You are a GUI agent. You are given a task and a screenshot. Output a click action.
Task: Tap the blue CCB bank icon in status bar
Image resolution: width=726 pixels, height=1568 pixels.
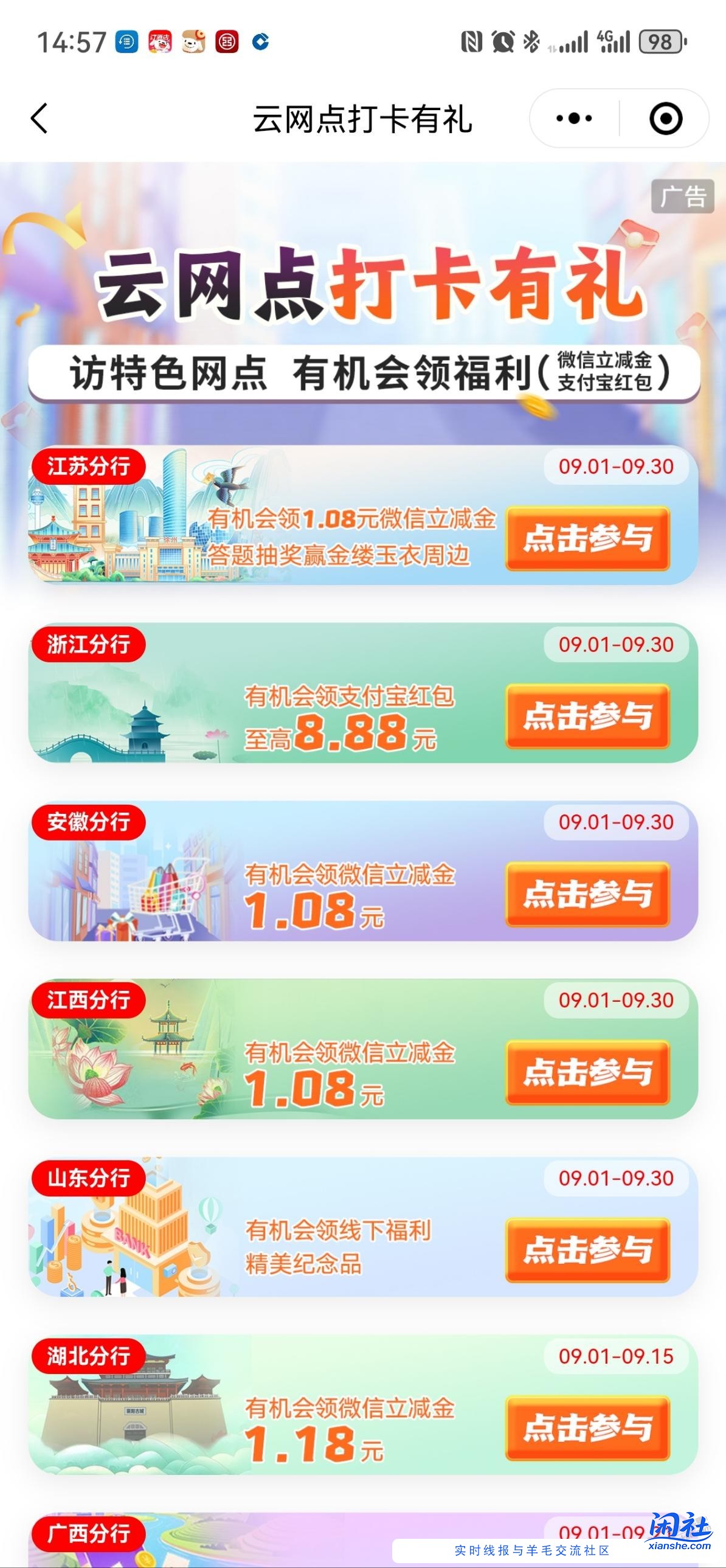point(260,43)
